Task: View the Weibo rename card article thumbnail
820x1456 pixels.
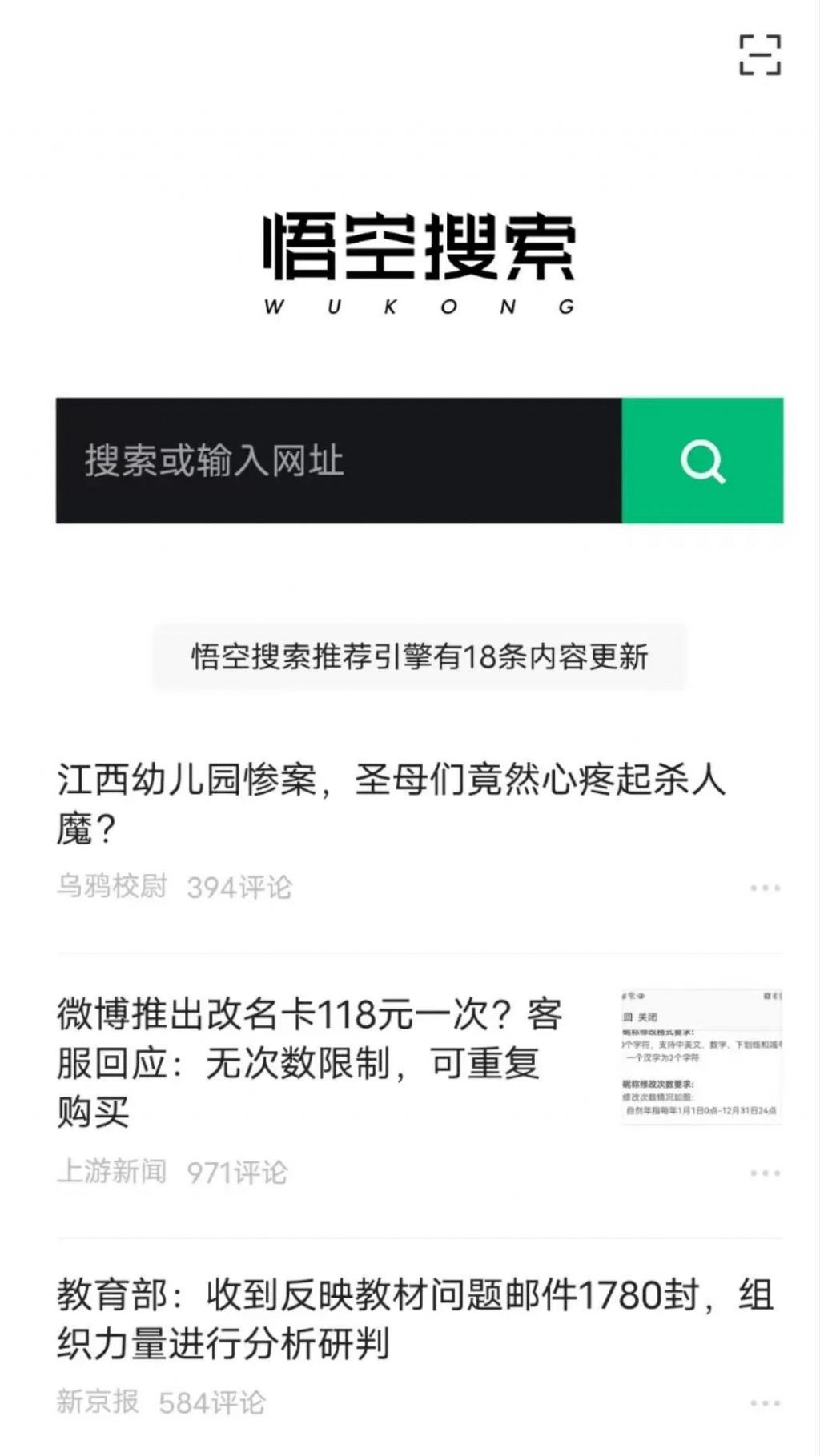Action: tap(701, 1057)
